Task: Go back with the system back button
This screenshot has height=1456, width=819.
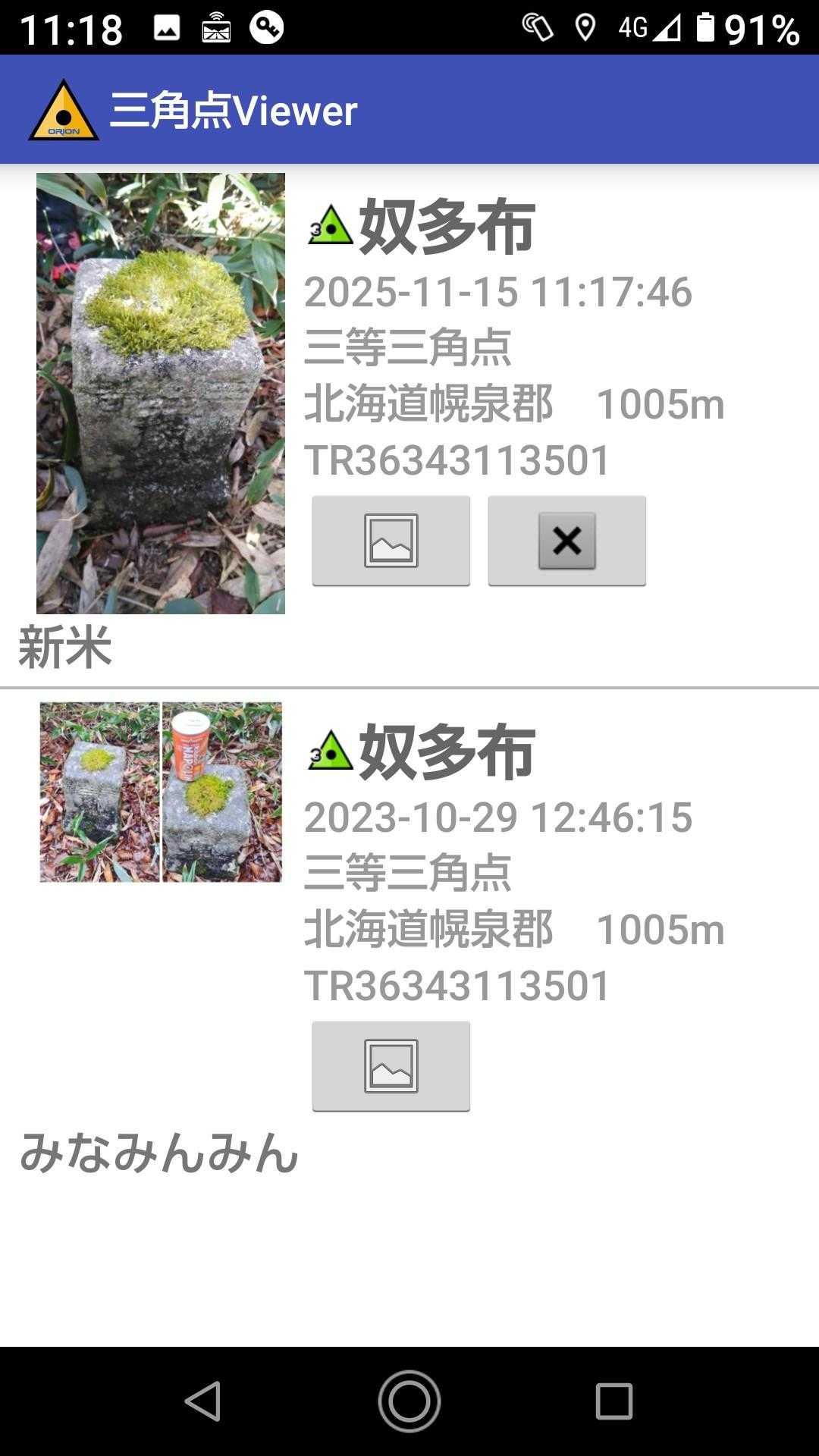Action: (x=203, y=1401)
